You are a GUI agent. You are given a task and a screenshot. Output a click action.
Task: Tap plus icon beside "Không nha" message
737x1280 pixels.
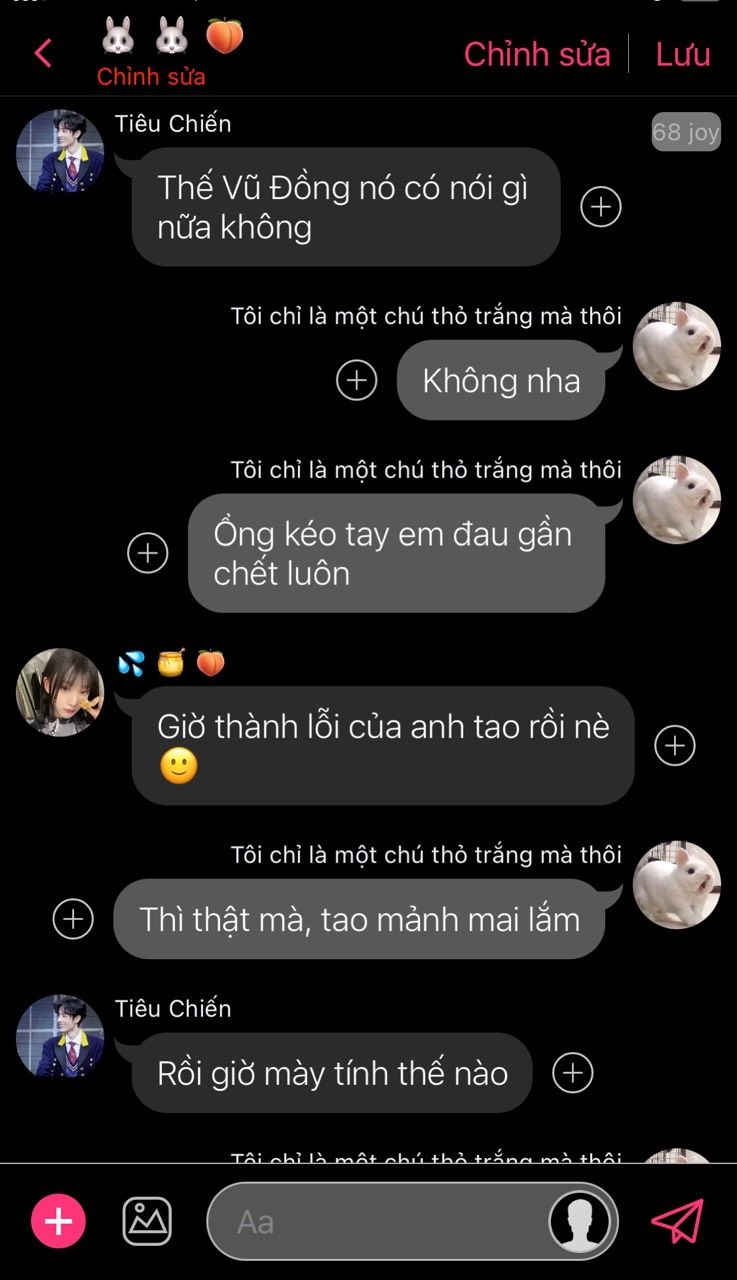tap(356, 380)
